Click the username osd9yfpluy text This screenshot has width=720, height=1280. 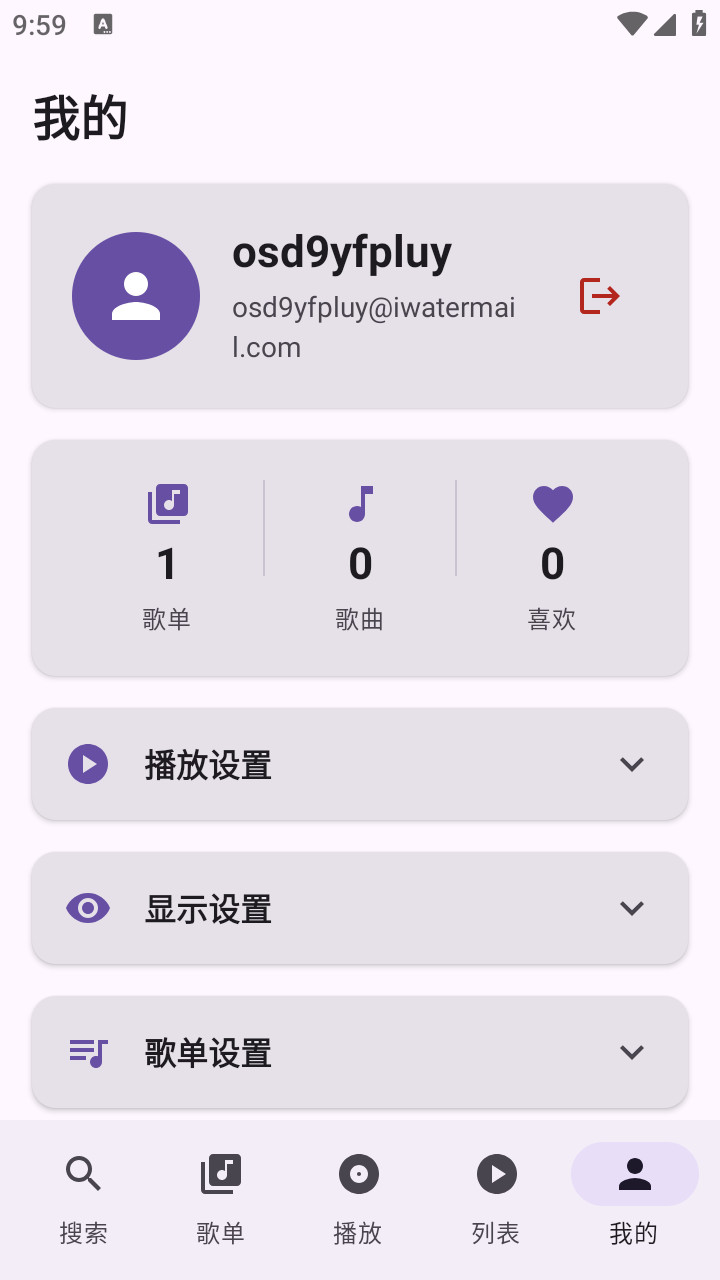pyautogui.click(x=341, y=251)
